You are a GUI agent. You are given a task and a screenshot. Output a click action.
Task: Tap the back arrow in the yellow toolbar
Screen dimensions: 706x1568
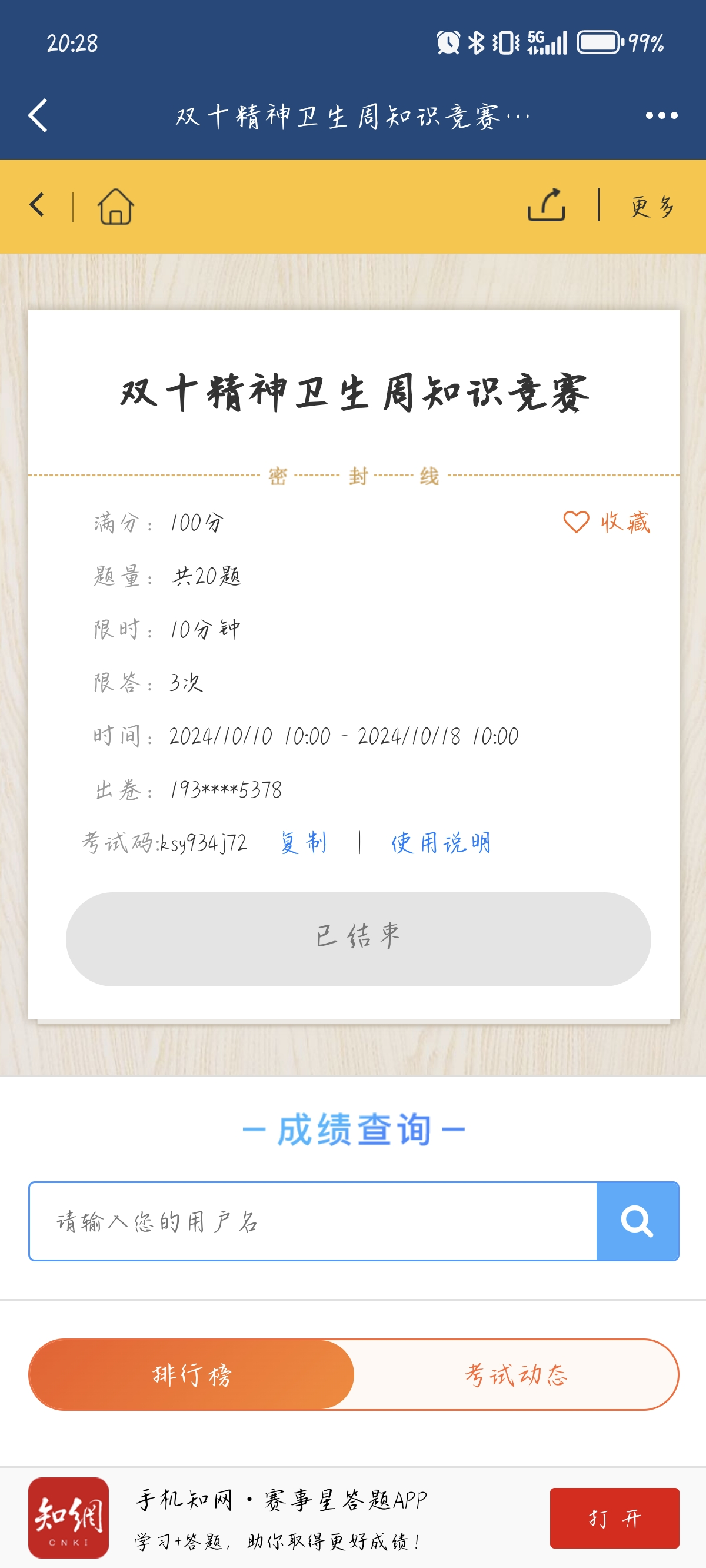coord(37,205)
